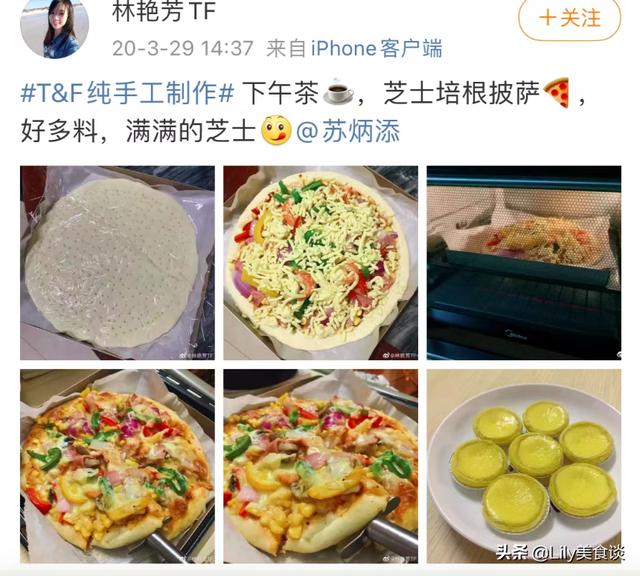View the first baked pizza photo

pyautogui.click(x=117, y=465)
